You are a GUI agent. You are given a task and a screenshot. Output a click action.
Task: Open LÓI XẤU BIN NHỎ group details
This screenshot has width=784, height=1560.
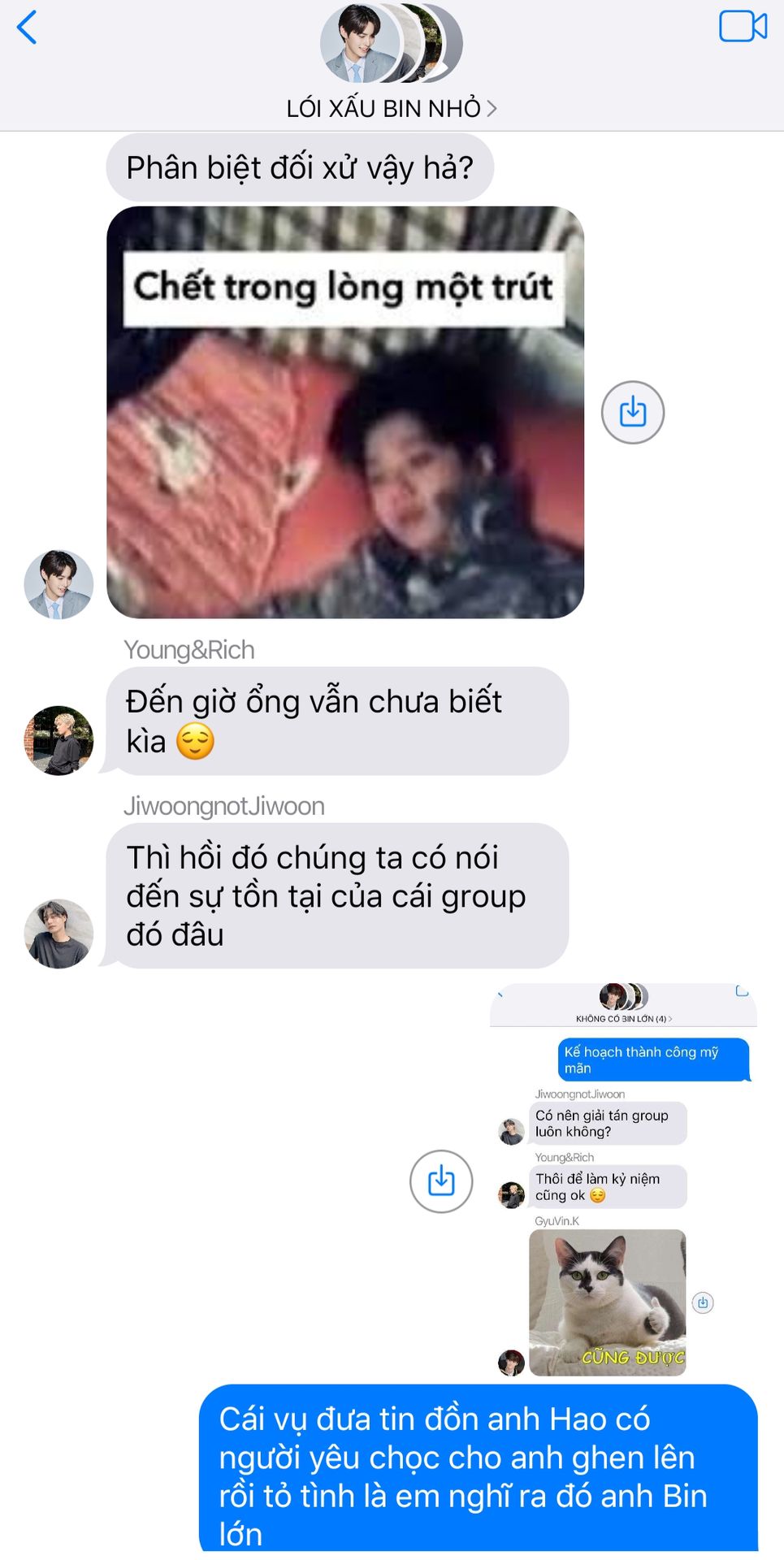391,108
